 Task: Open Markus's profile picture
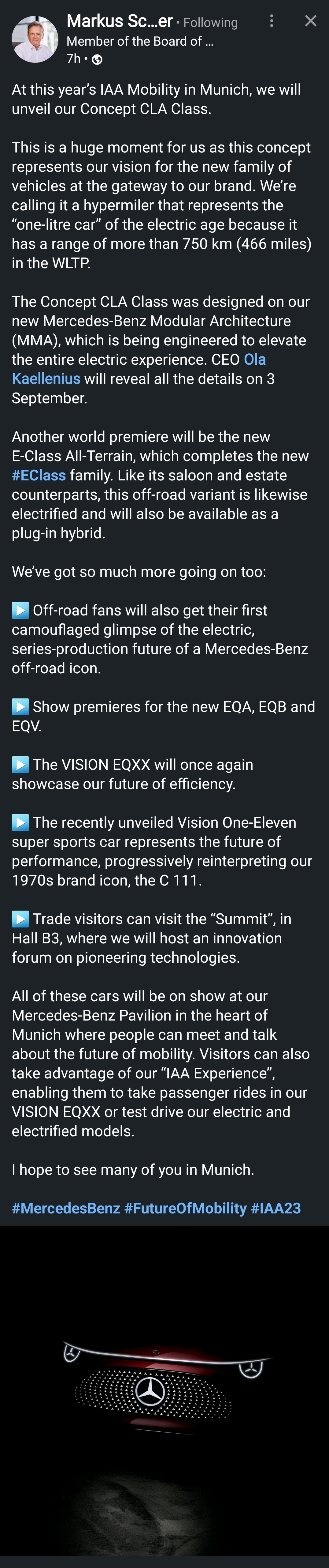coord(35,39)
